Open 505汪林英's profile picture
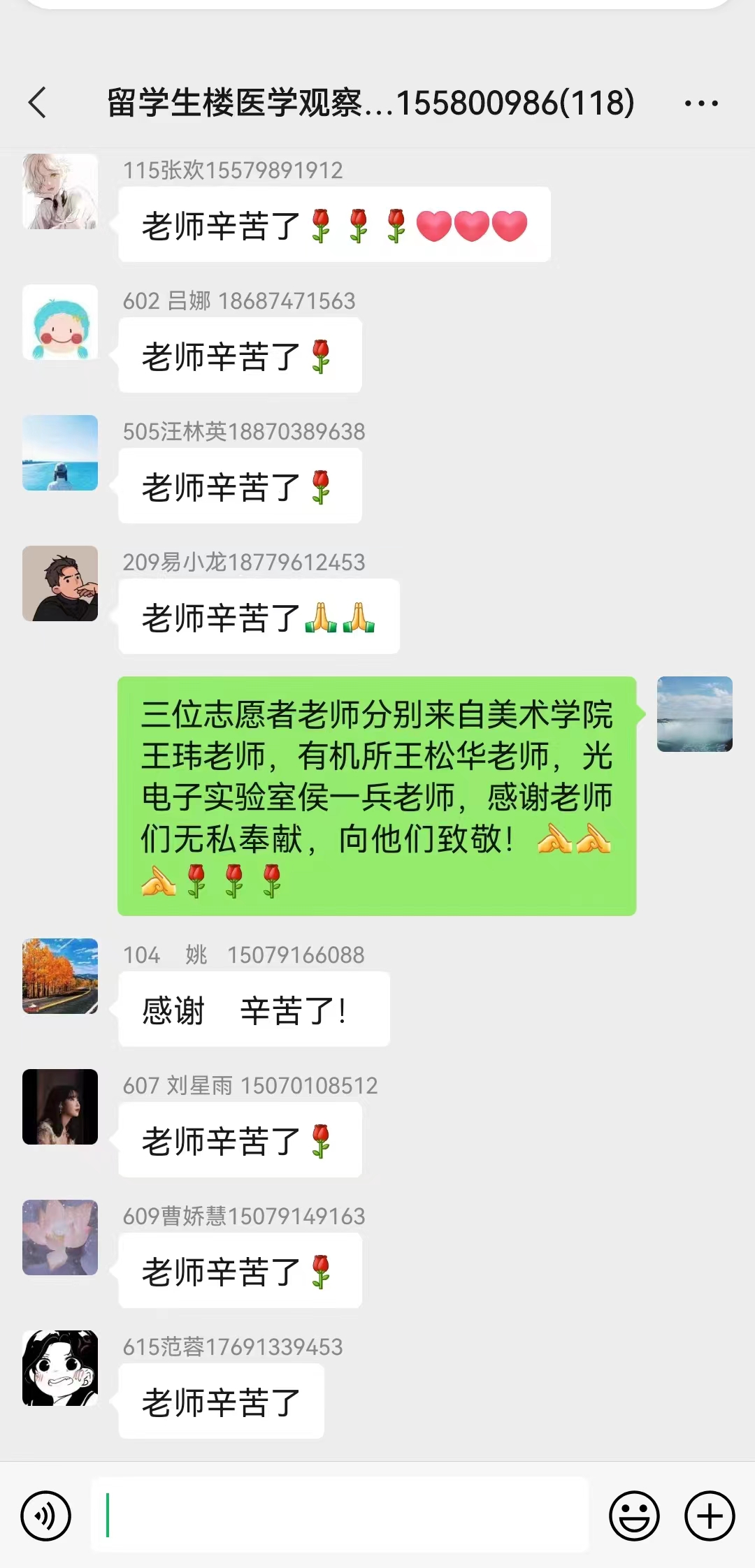This screenshot has width=755, height=1568. point(60,453)
